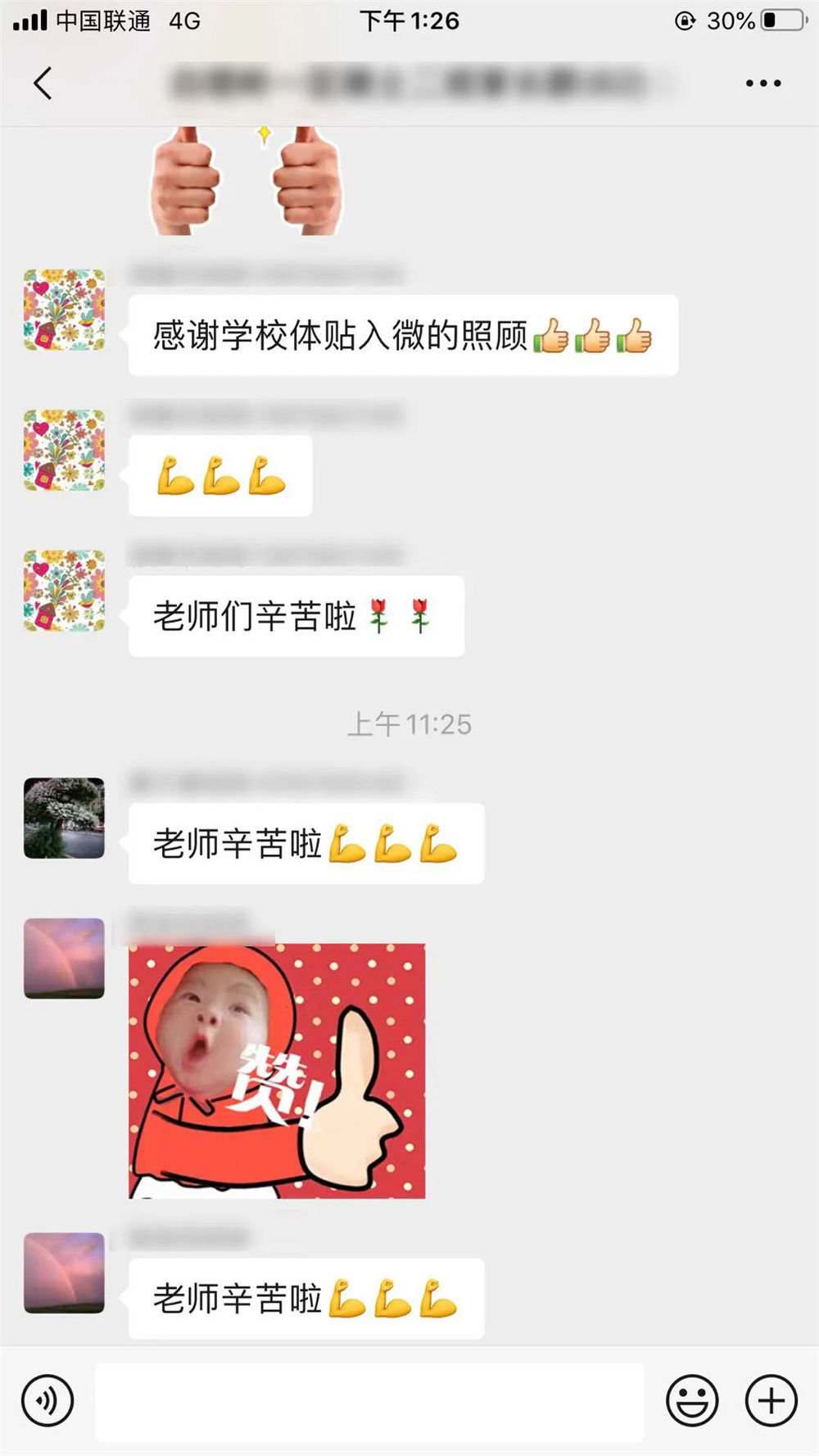This screenshot has height=1456, width=819.
Task: Open the group chat details menu
Action: [x=762, y=83]
